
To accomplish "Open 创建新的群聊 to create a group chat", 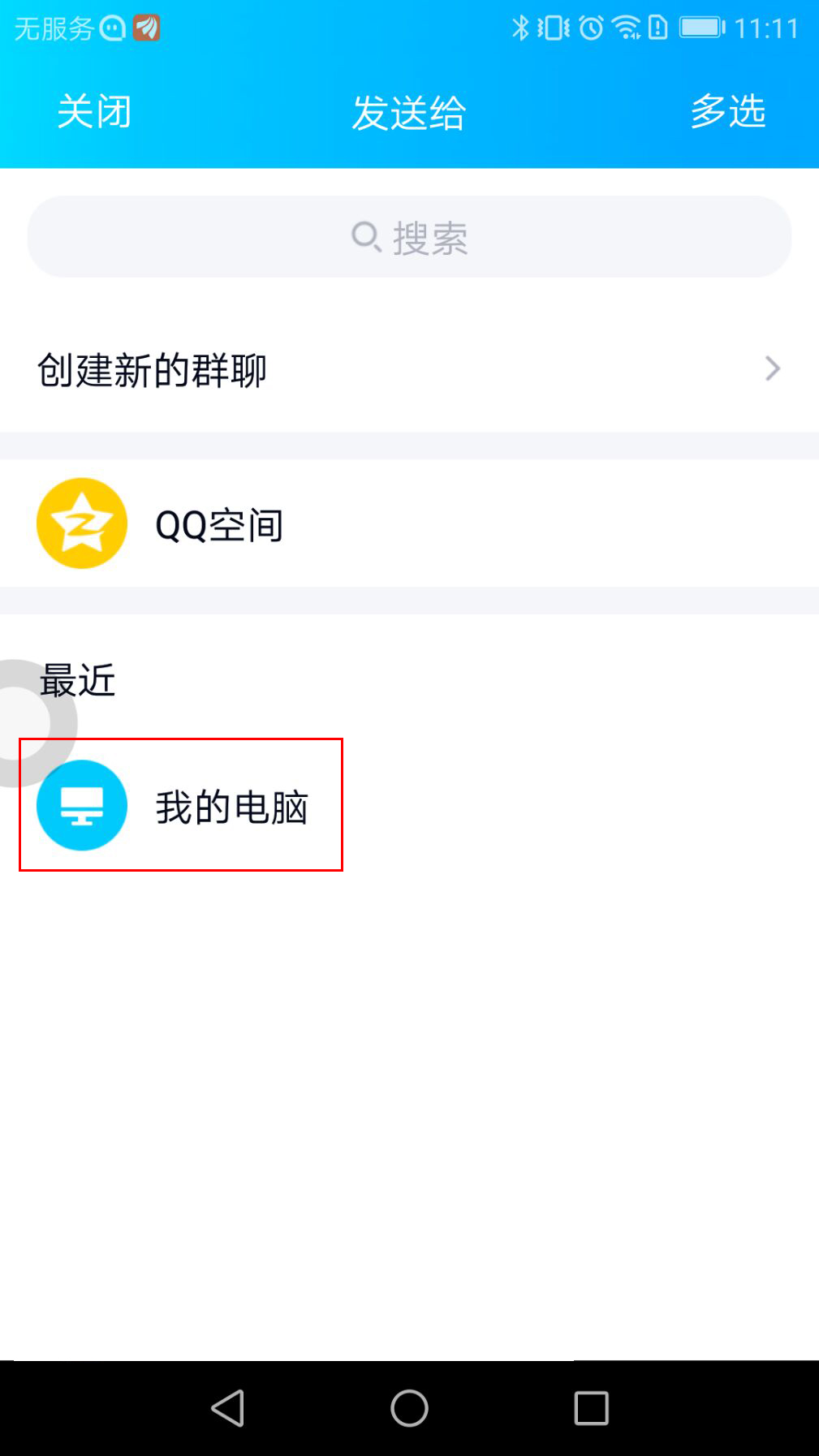I will tap(409, 369).
